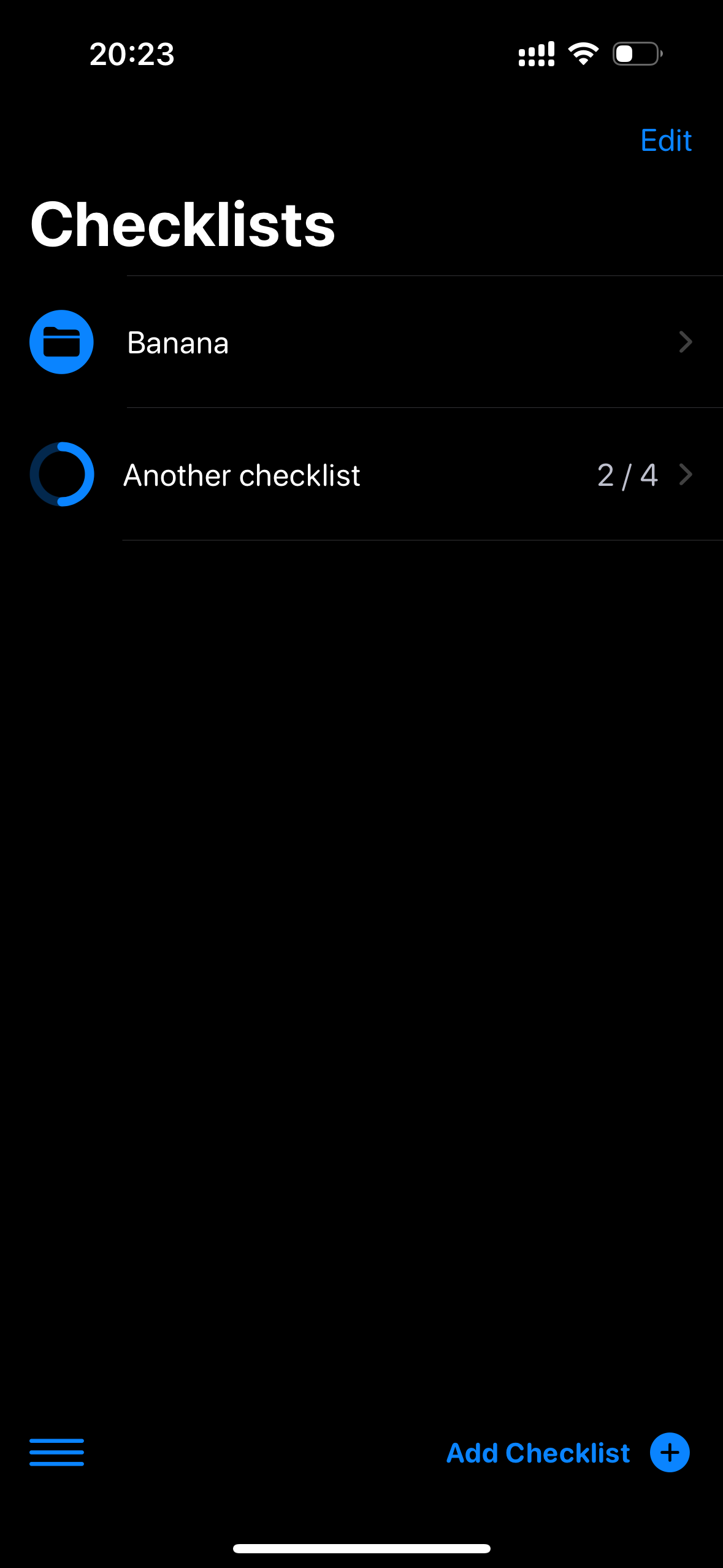Tap Edit in the top corner

[x=666, y=140]
